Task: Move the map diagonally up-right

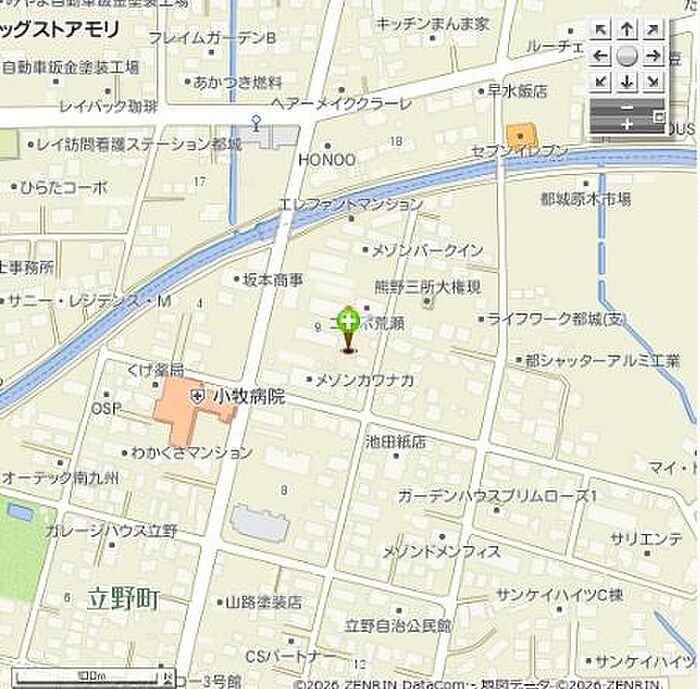Action: point(653,30)
